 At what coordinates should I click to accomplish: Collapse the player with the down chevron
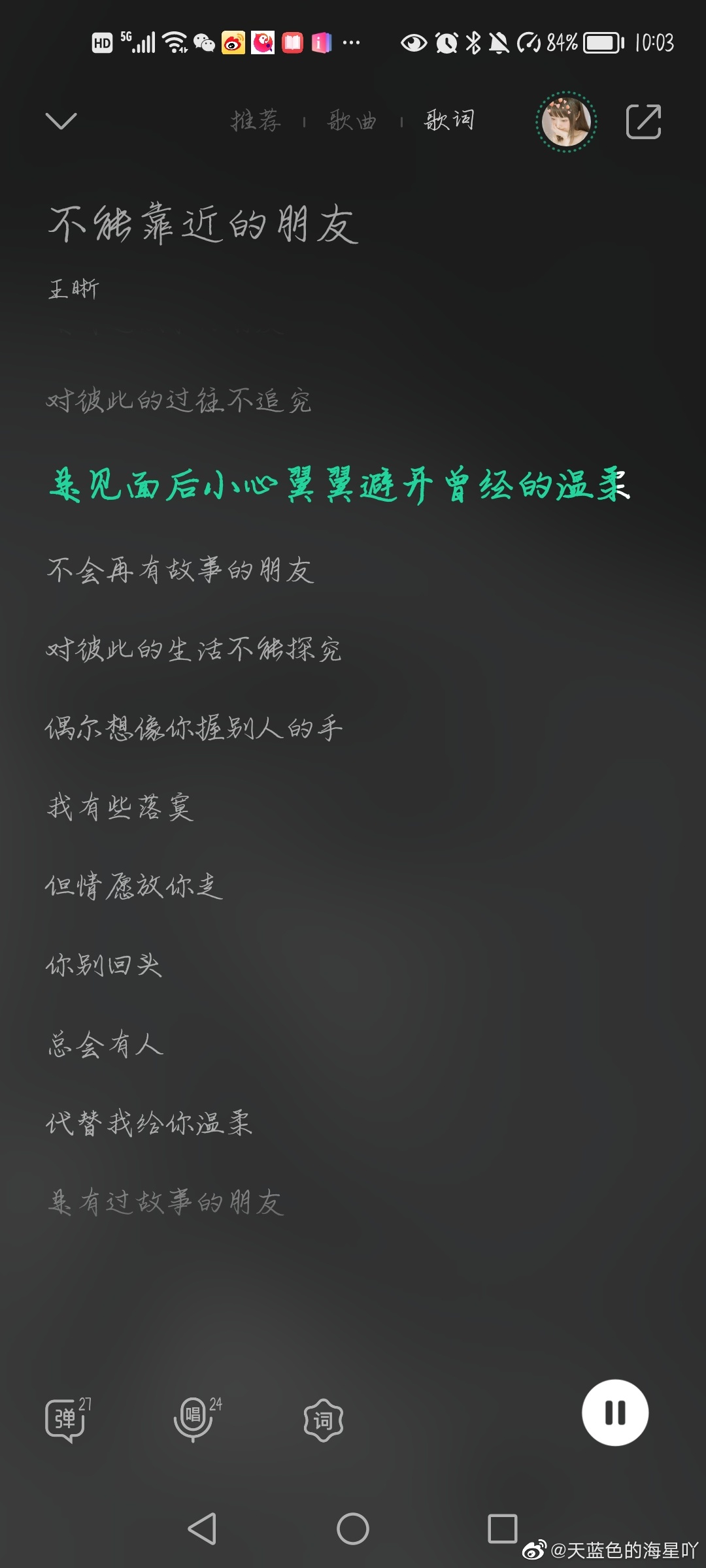tap(61, 121)
